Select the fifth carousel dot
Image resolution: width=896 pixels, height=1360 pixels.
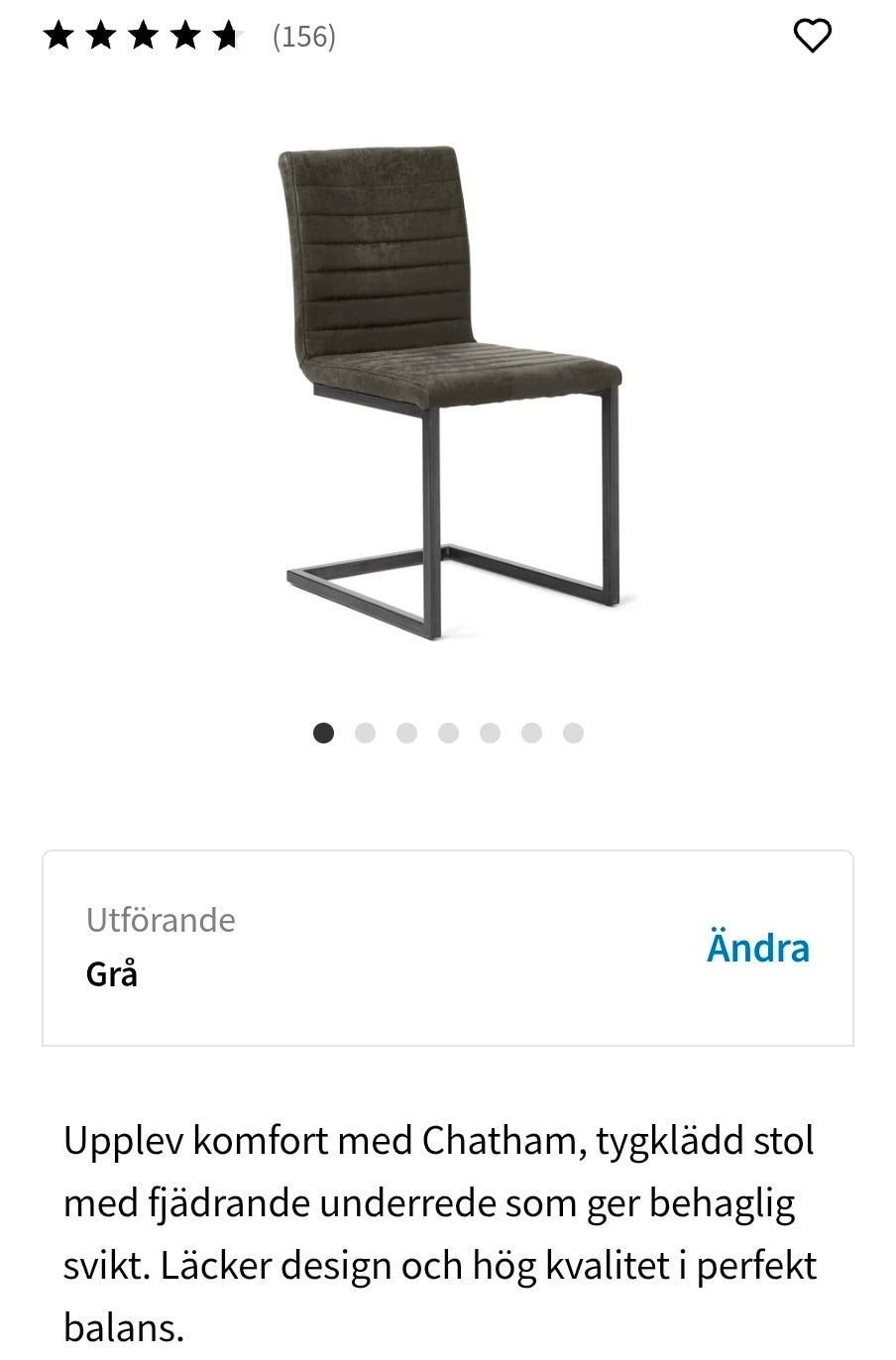(x=490, y=734)
